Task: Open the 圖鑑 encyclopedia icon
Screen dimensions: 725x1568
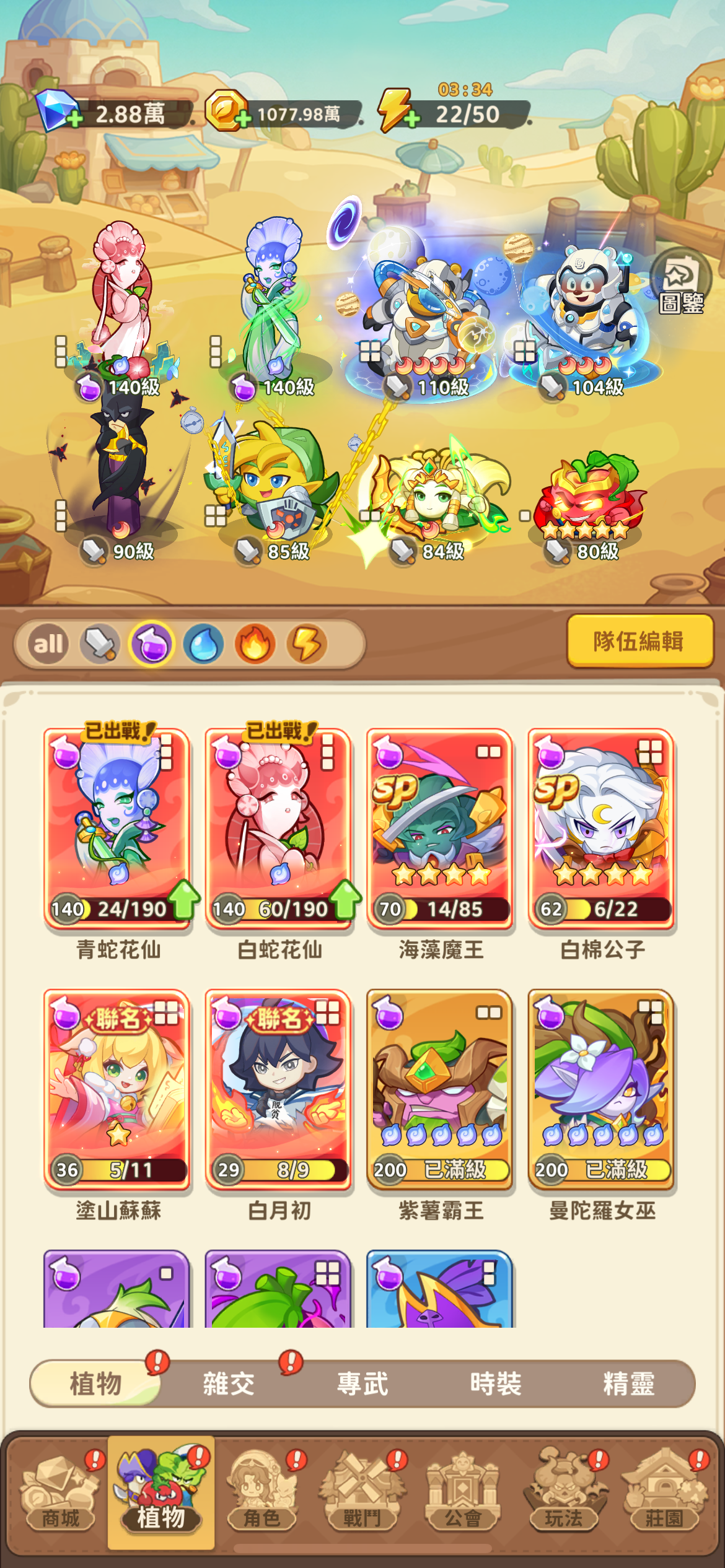Action: tap(680, 286)
